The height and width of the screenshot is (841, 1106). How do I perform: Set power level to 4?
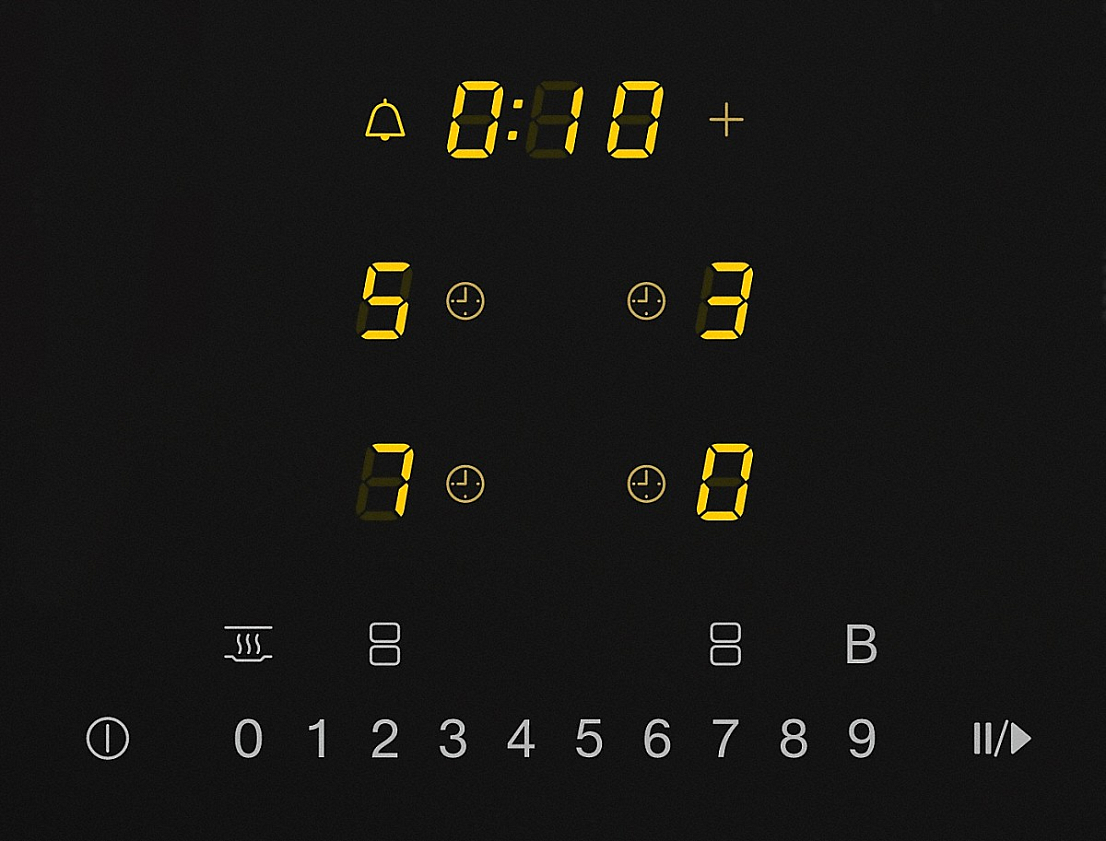521,740
